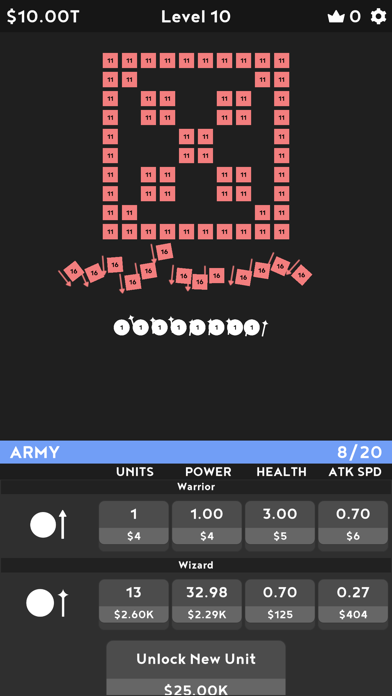
Task: Upgrade Wizard health for $125
Action: click(280, 601)
